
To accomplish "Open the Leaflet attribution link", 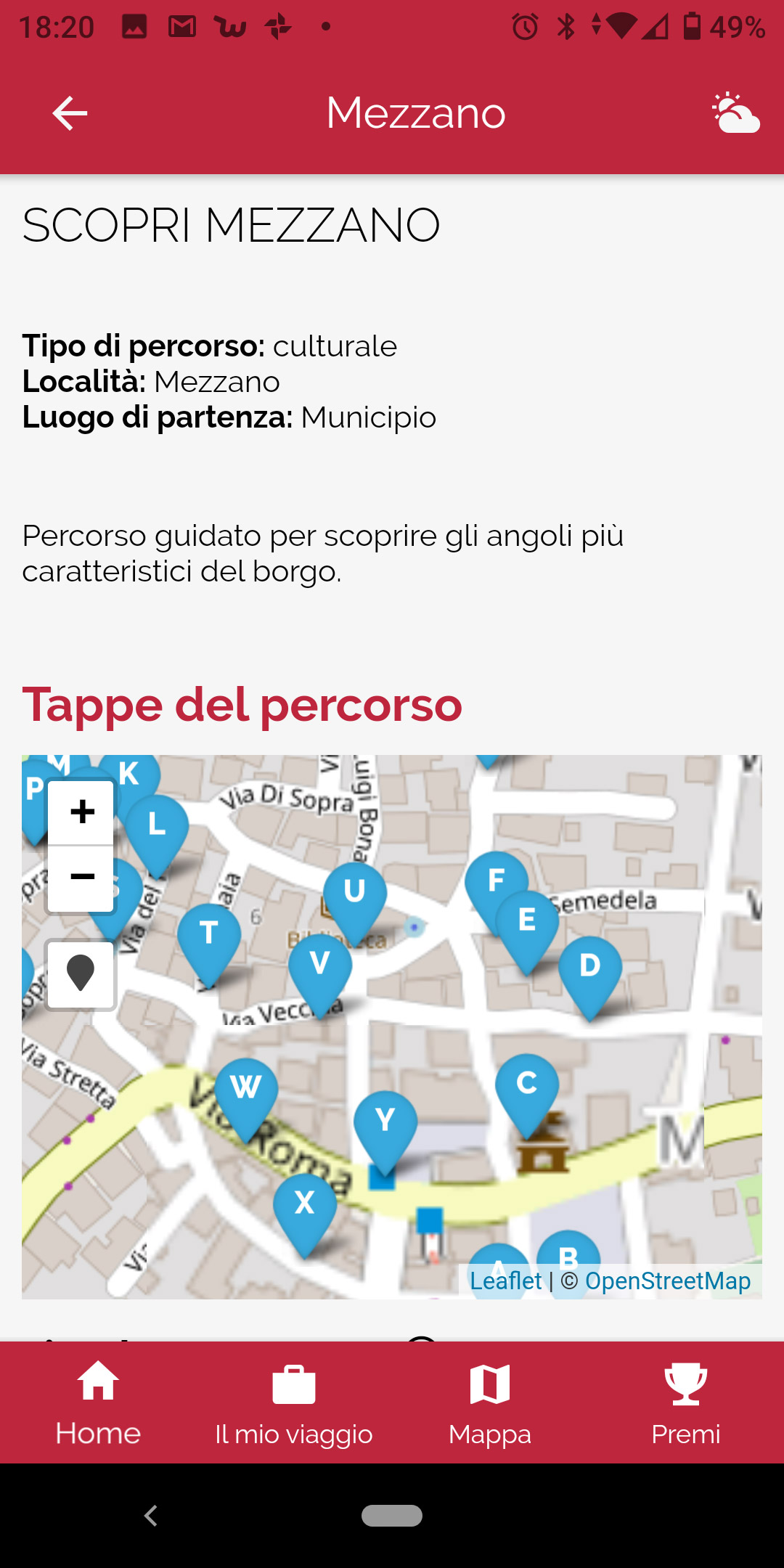I will coord(505,1281).
